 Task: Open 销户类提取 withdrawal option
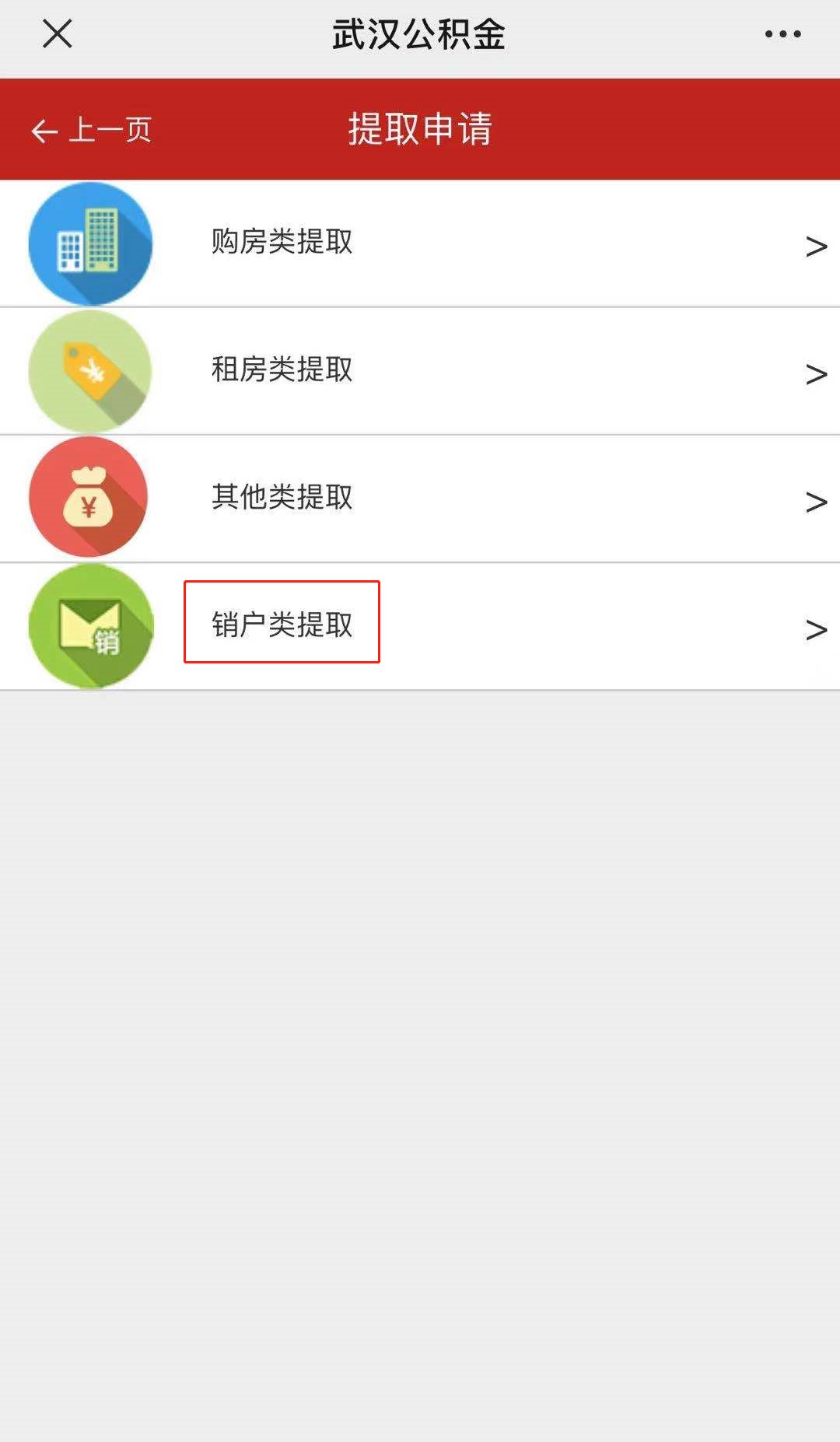click(x=282, y=625)
